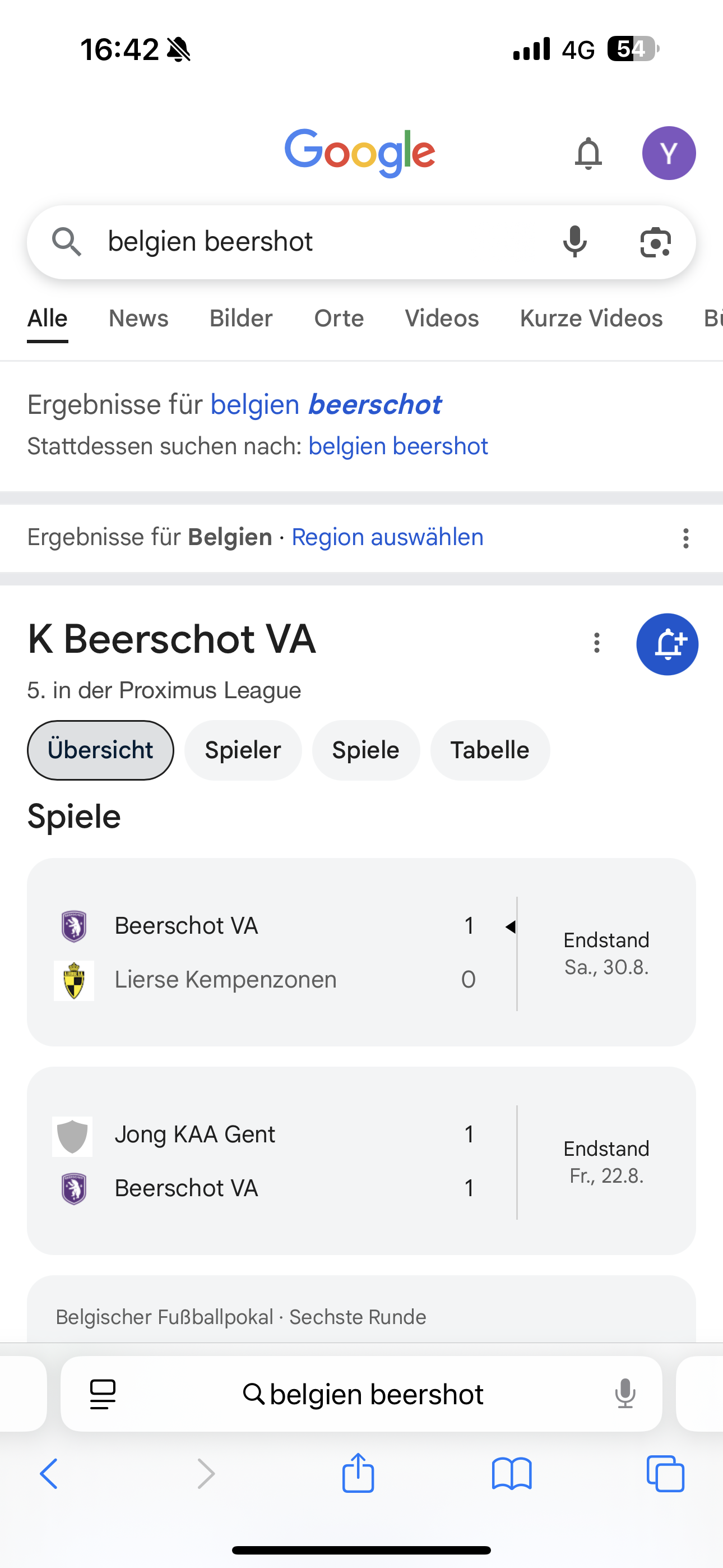Go back to the previous page
The image size is (723, 1568).
pyautogui.click(x=49, y=1474)
